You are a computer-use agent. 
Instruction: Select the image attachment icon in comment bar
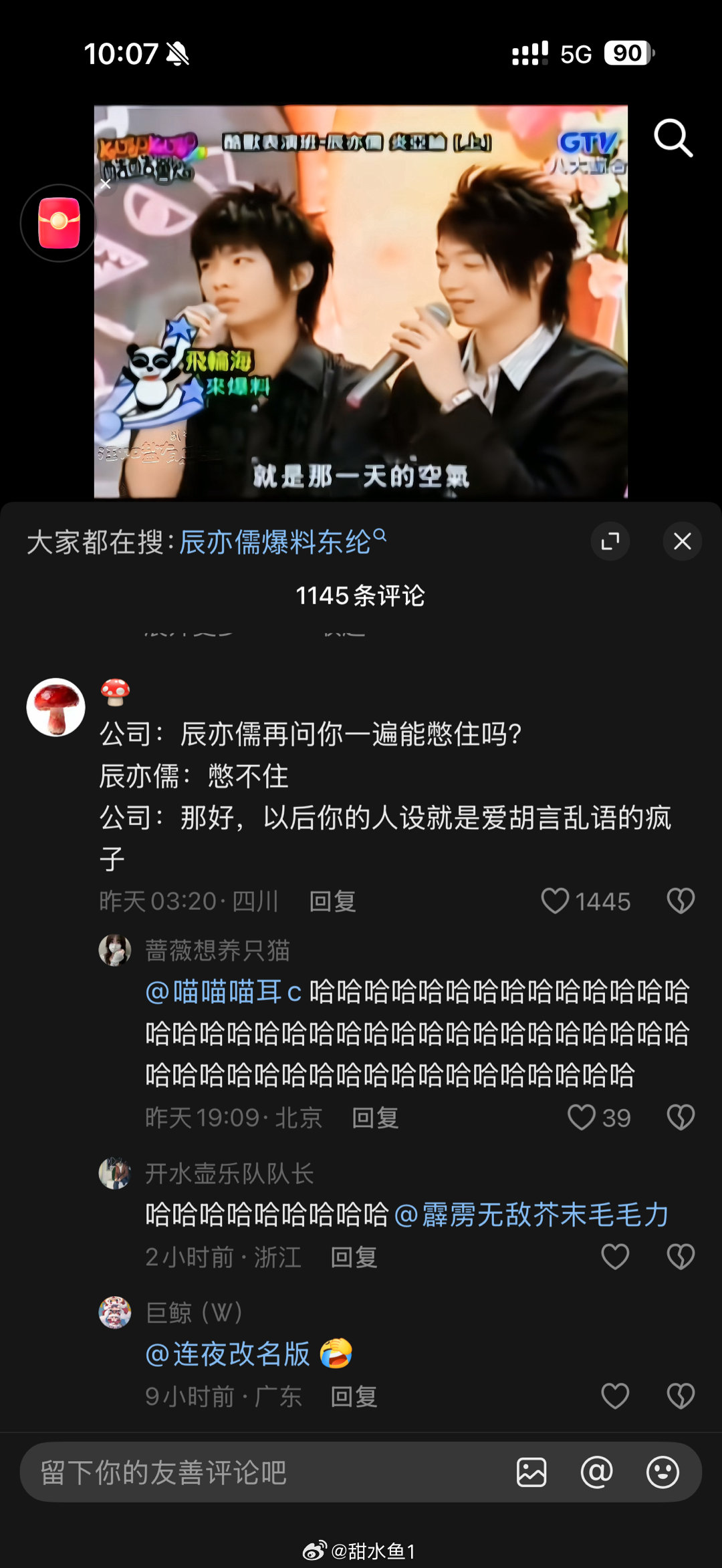tap(533, 1472)
